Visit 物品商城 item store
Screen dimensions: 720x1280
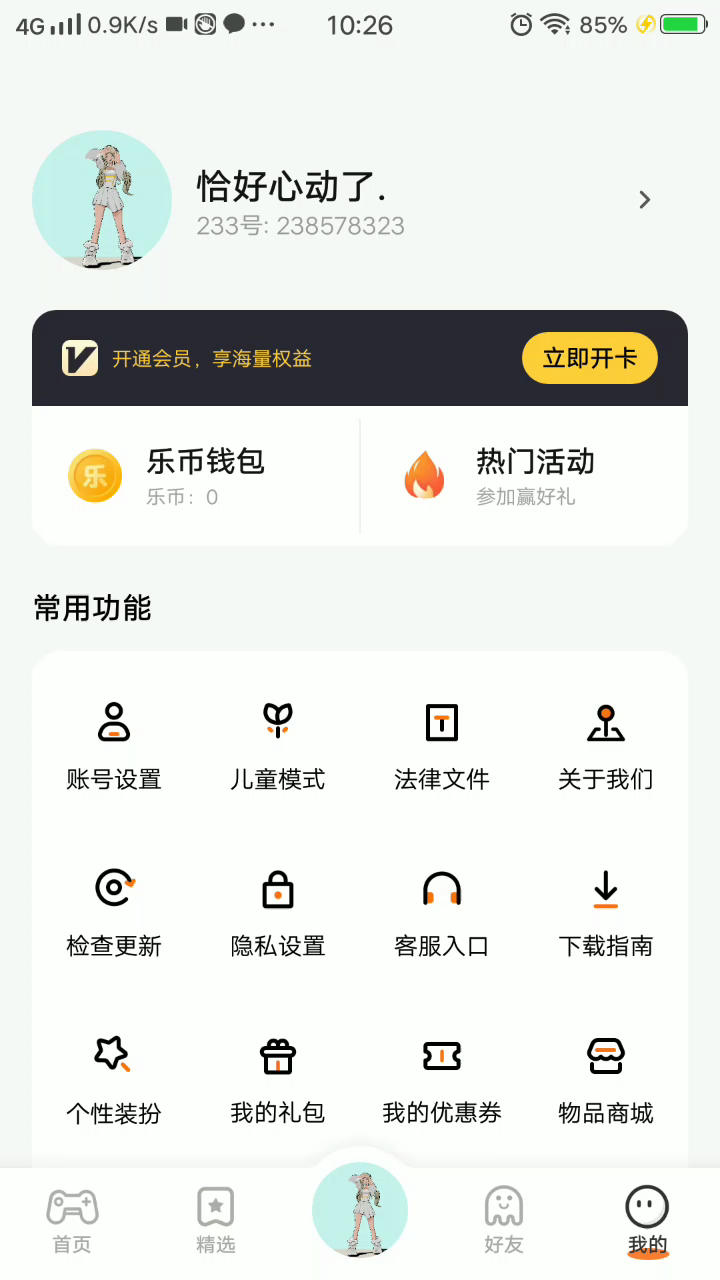(x=606, y=1080)
